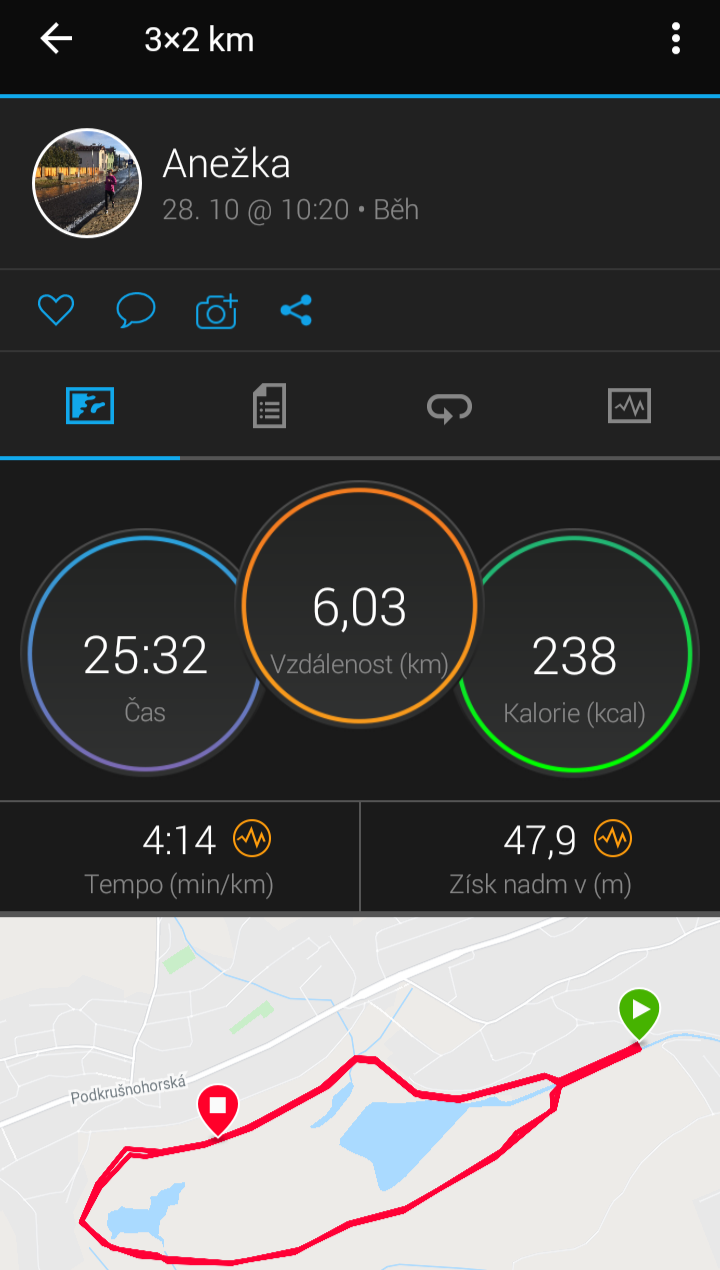Show the elevation gain chart icon
Screen dimensions: 720x1270
[612, 838]
